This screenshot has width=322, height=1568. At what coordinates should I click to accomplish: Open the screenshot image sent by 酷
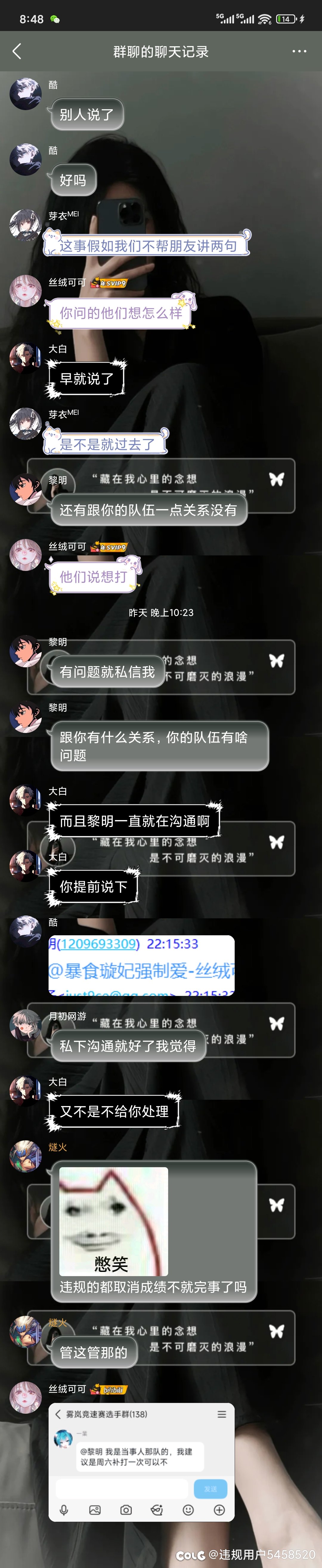tap(141, 965)
